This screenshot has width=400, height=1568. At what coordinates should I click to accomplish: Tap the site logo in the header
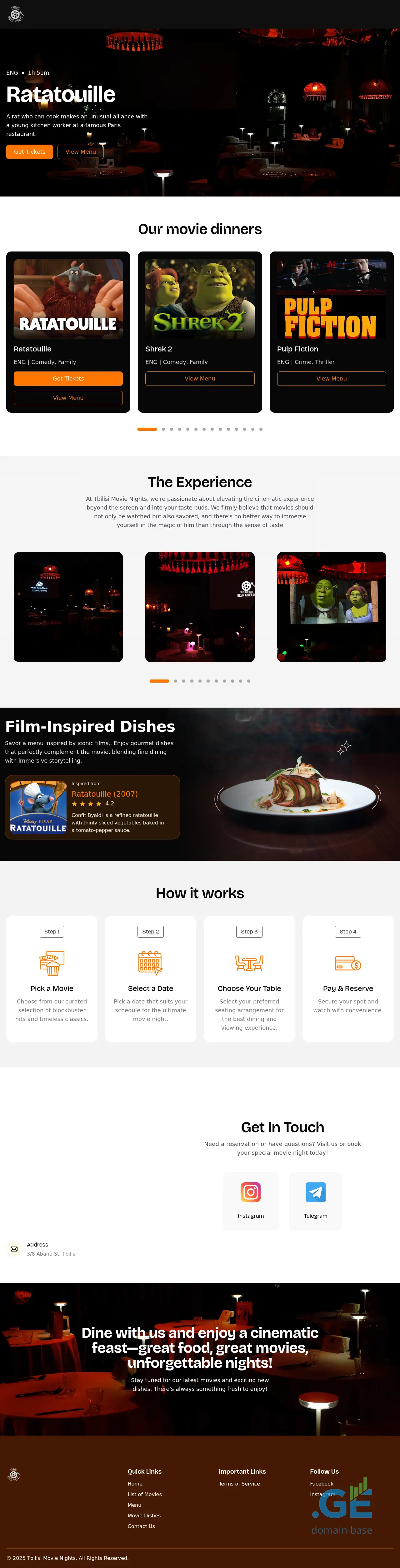coord(15,15)
